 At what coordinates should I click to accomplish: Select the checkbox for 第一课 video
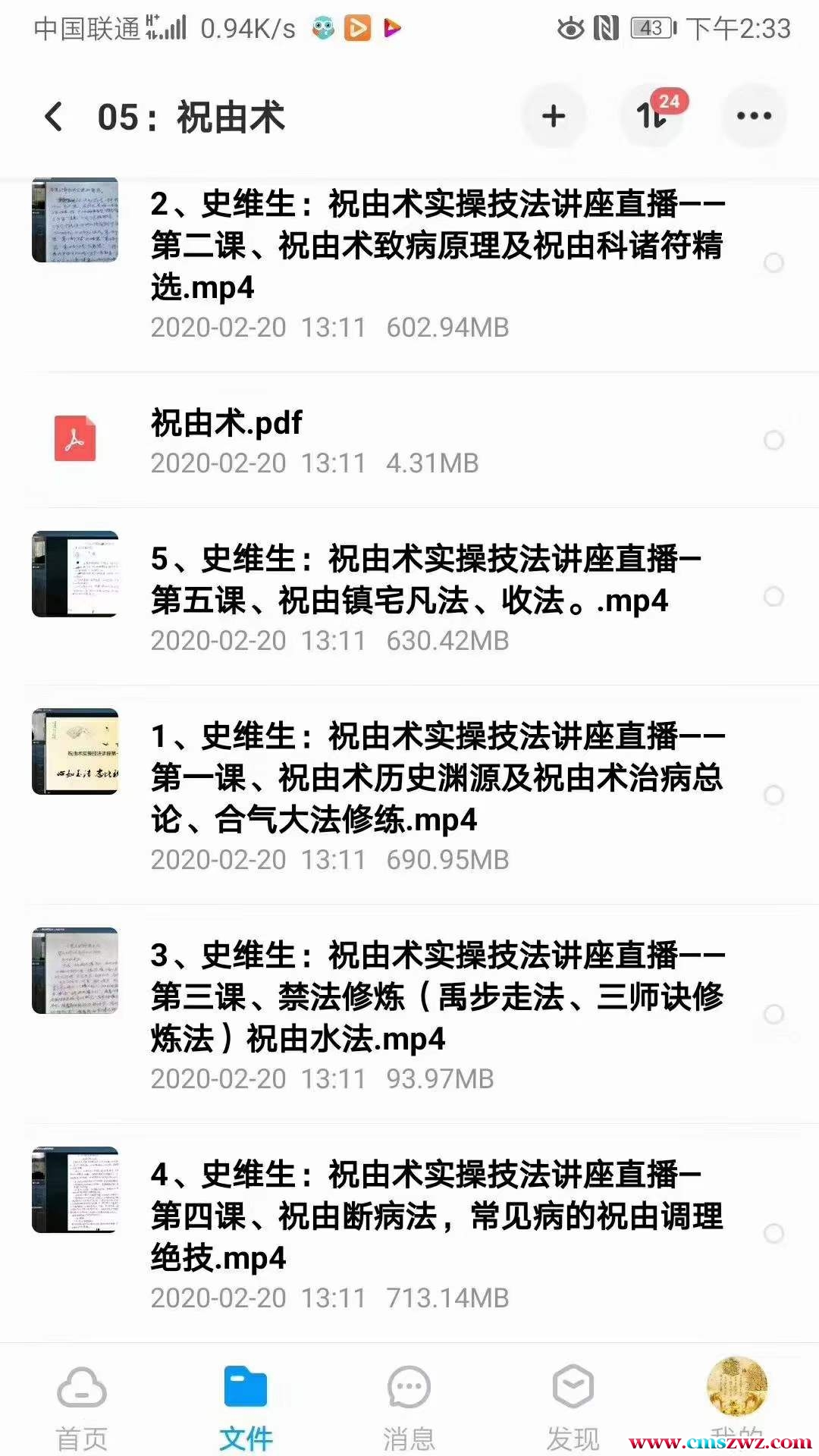tap(773, 795)
